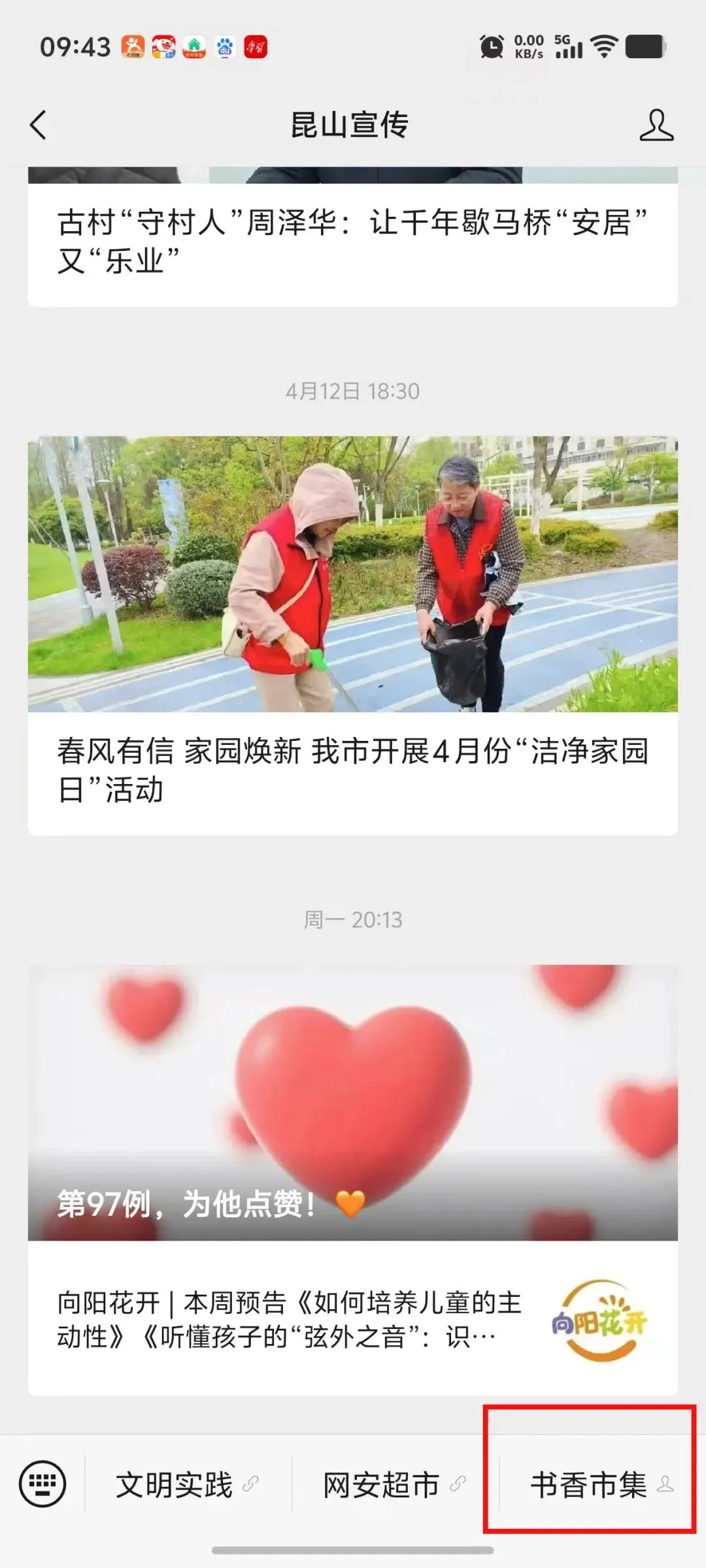Open 春风有信 家园焕新 article
The width and height of the screenshot is (706, 1568).
tap(352, 770)
